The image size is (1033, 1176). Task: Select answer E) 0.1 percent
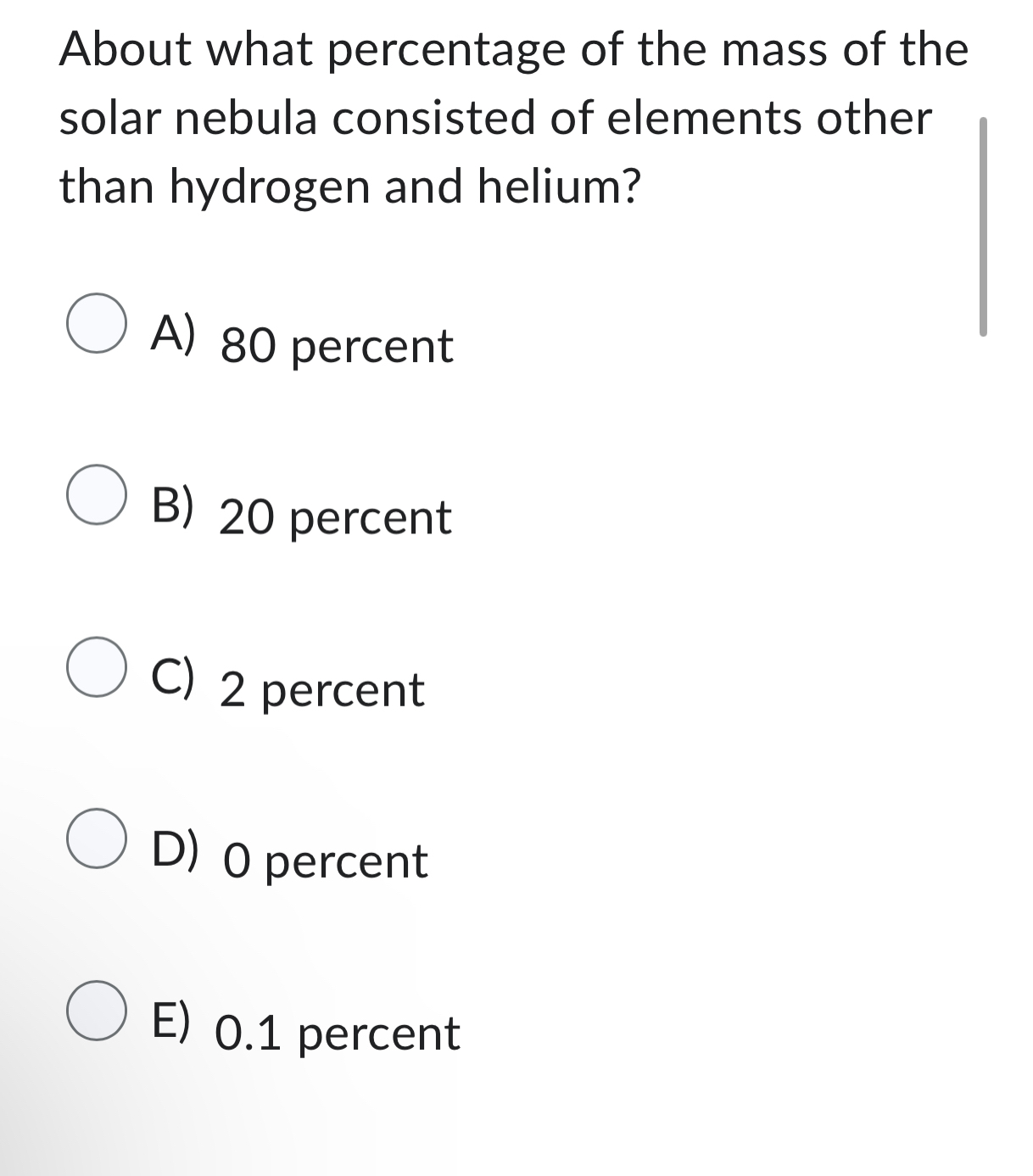coord(96,1011)
